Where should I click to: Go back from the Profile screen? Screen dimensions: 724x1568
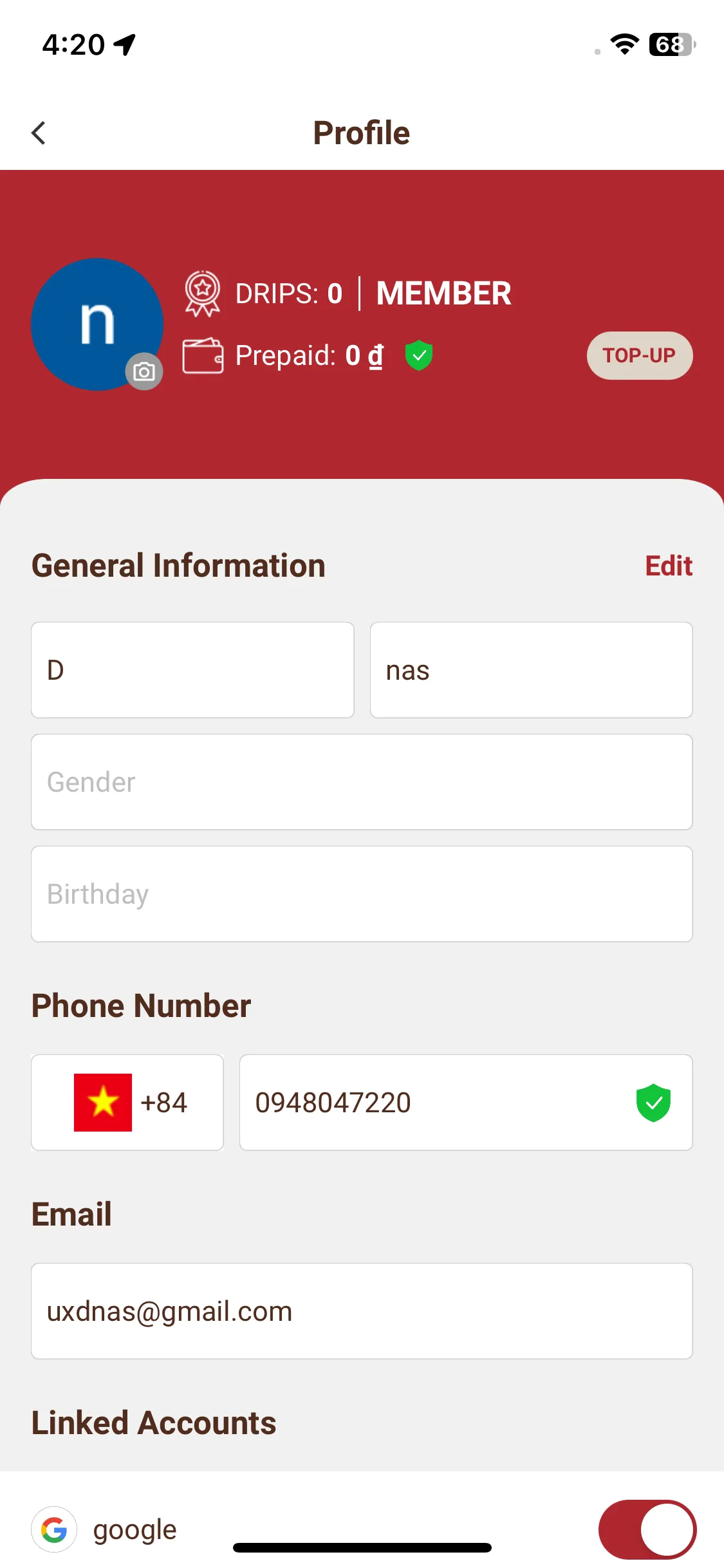[x=39, y=133]
